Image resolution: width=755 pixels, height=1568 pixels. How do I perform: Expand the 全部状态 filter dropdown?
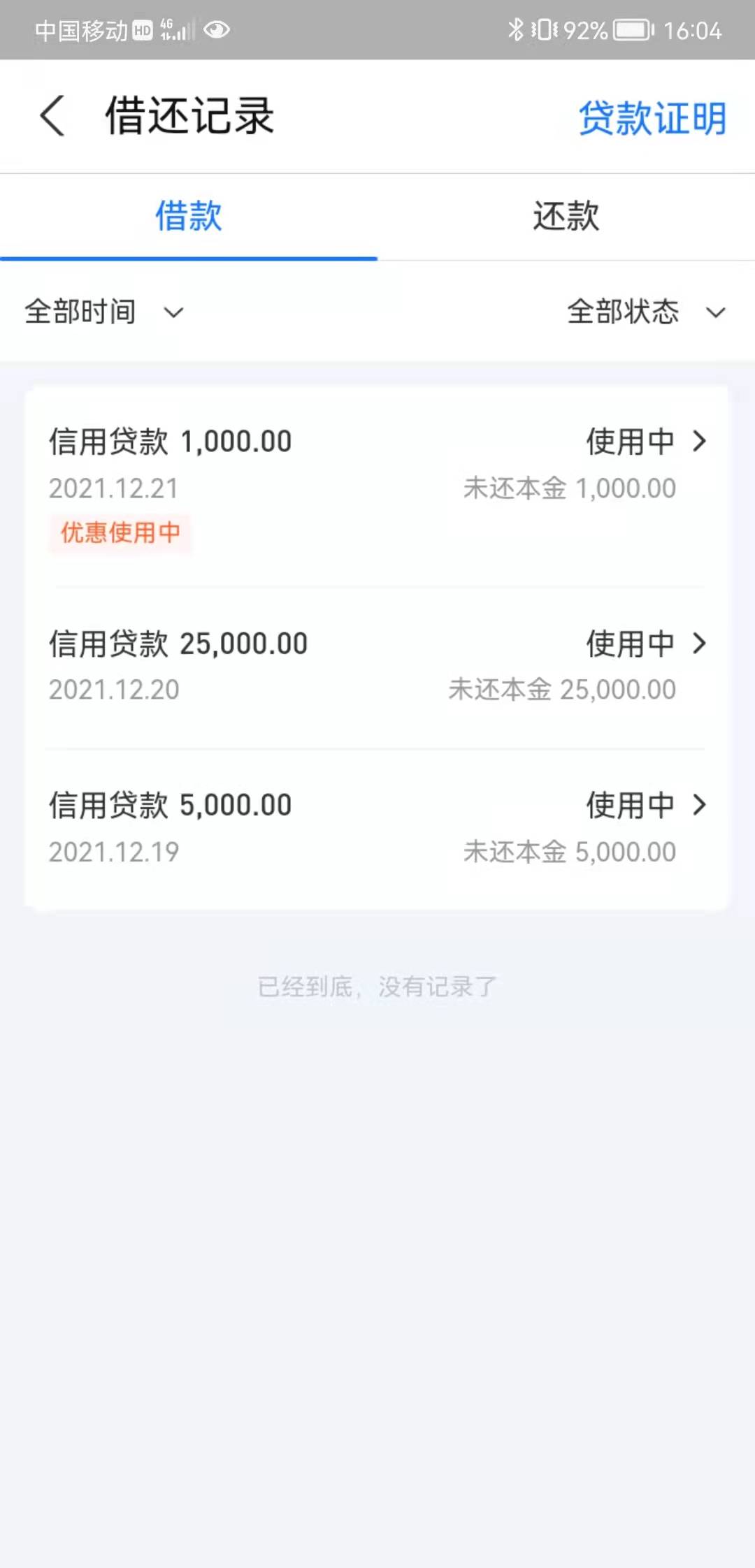point(647,312)
